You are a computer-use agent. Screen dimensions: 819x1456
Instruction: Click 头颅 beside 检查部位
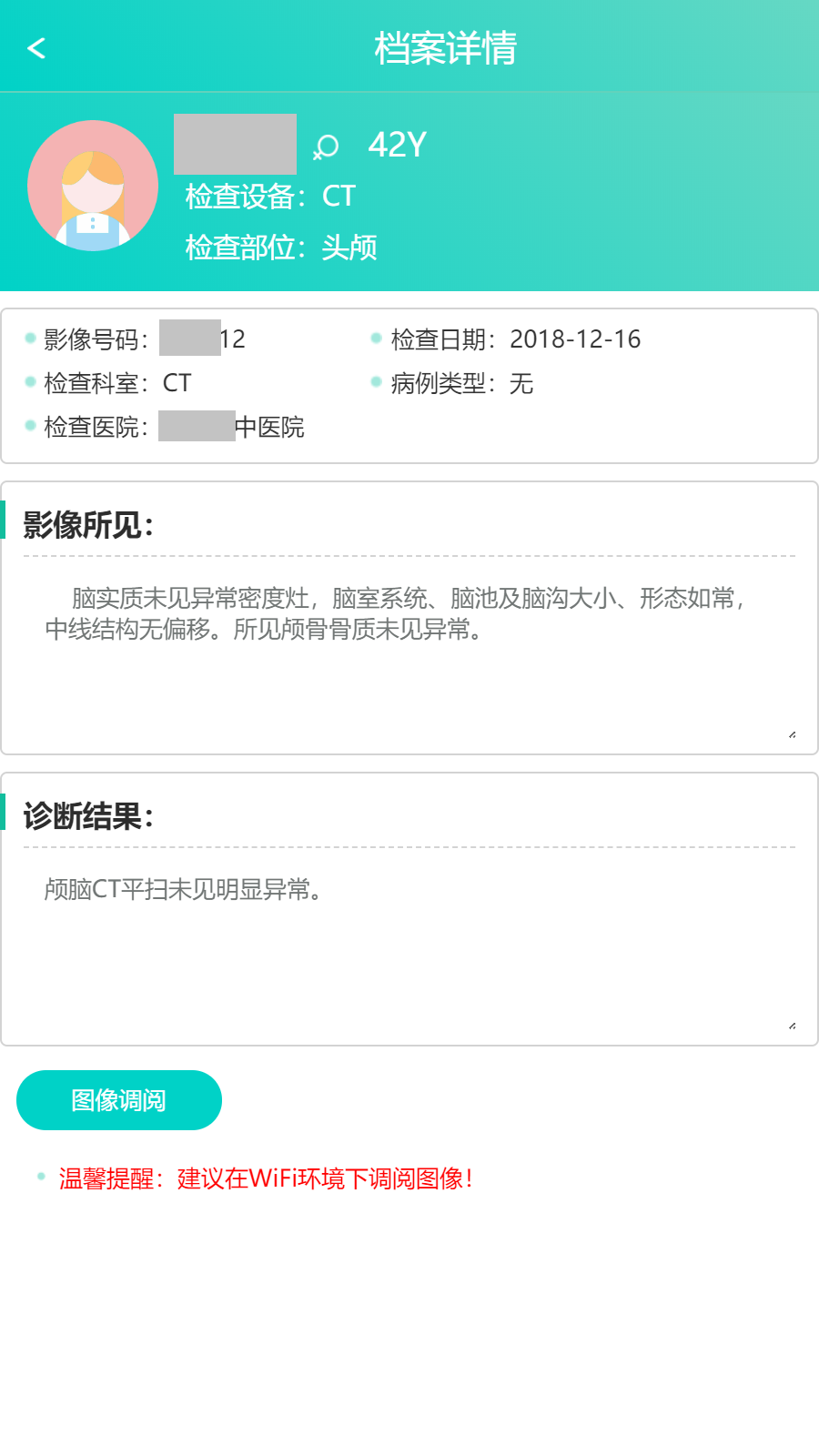point(350,248)
